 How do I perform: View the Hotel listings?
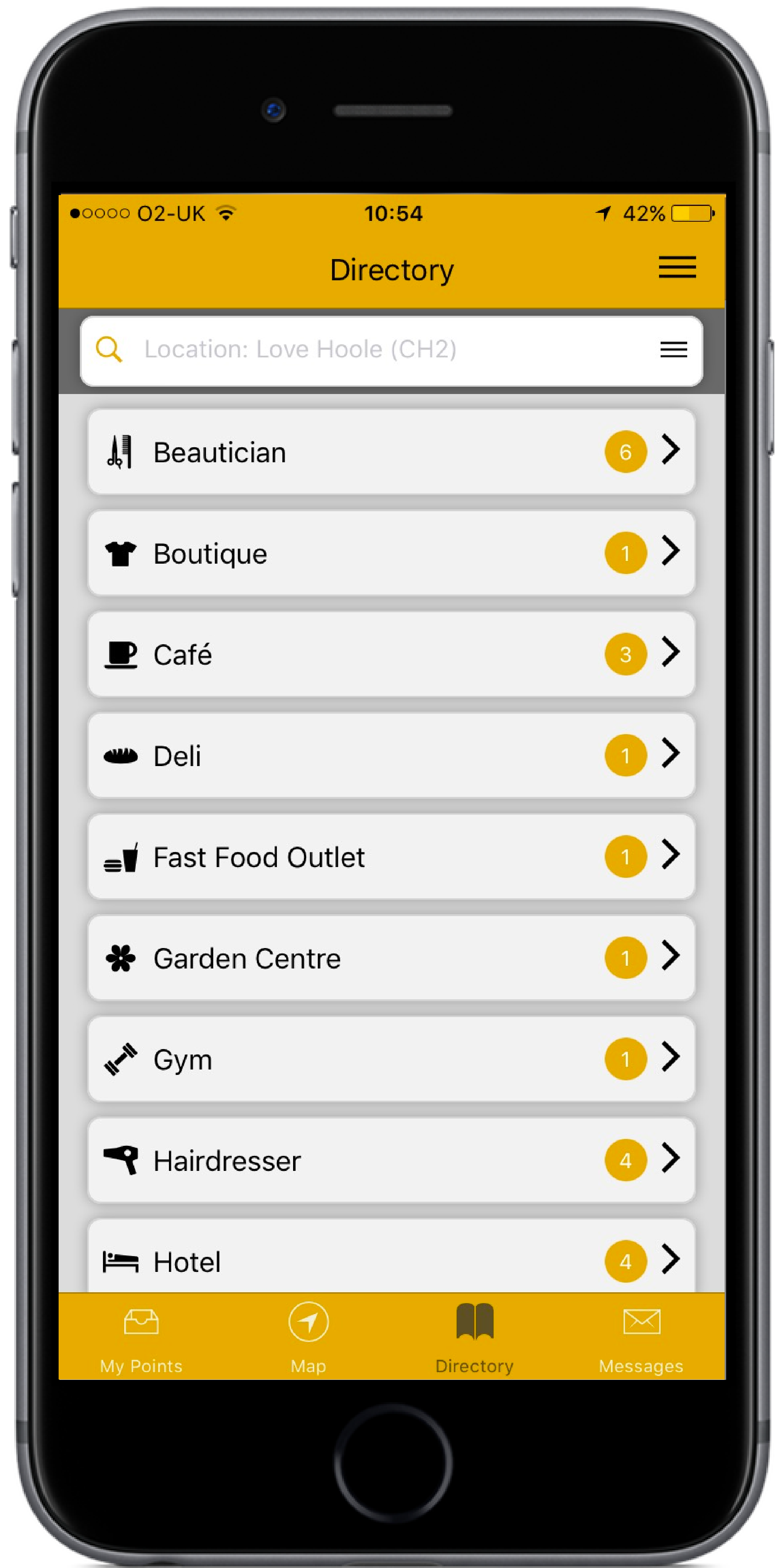coord(391,1256)
